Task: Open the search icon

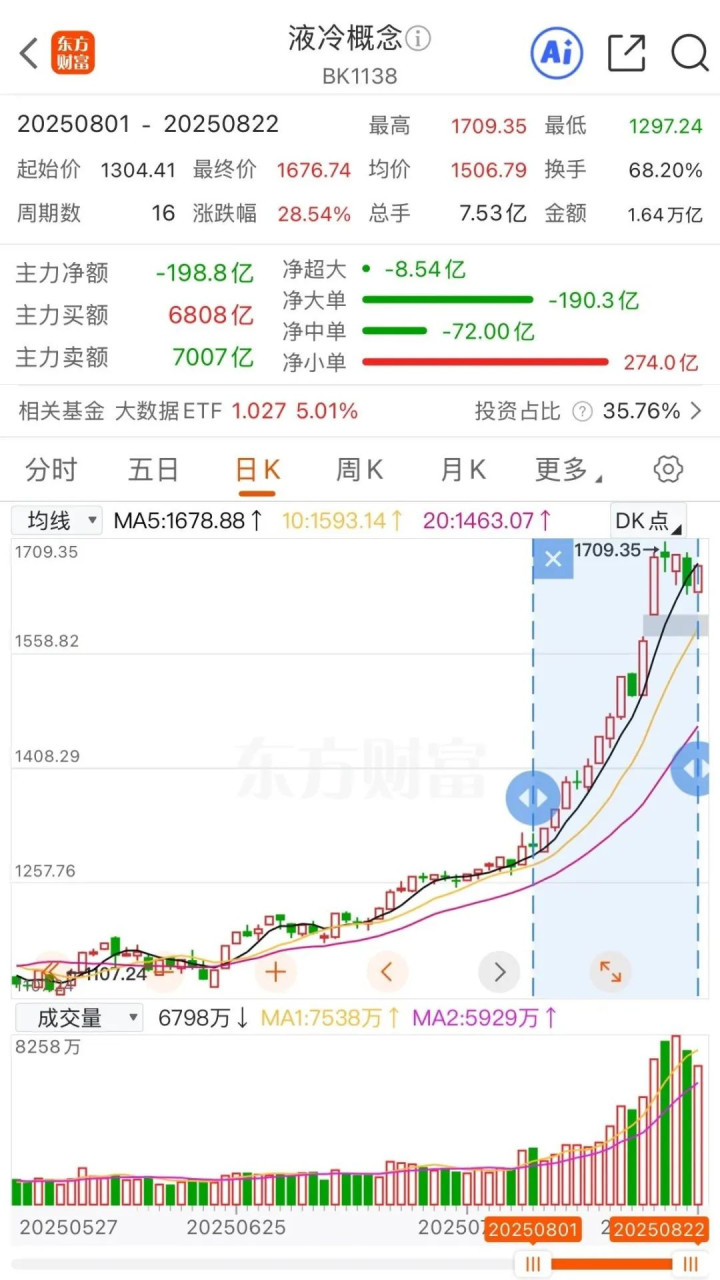Action: (689, 53)
